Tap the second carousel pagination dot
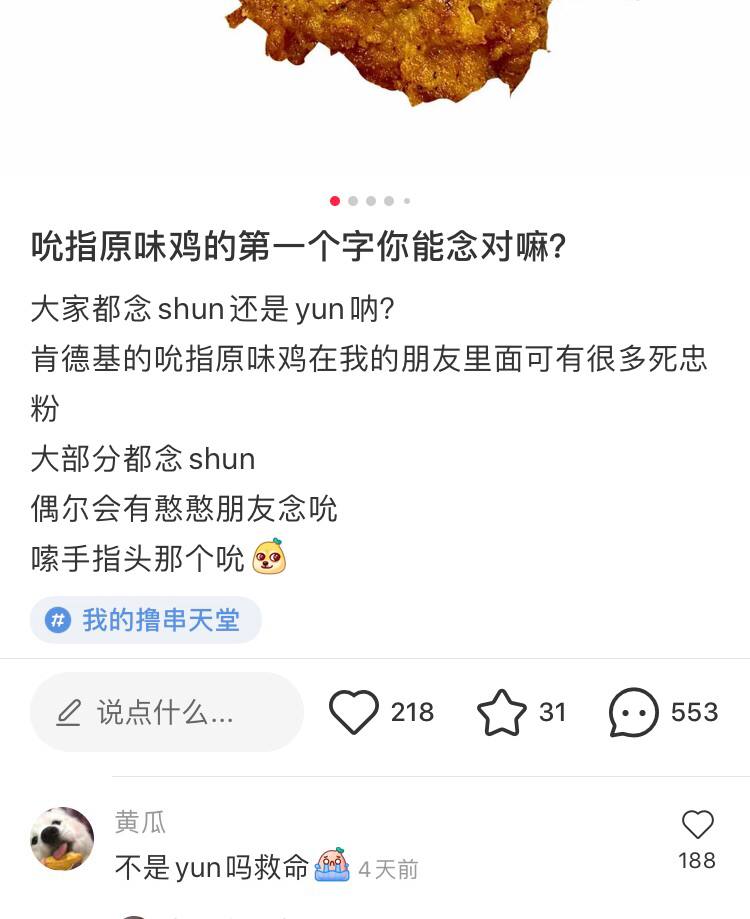The width and height of the screenshot is (750, 919). [x=353, y=201]
